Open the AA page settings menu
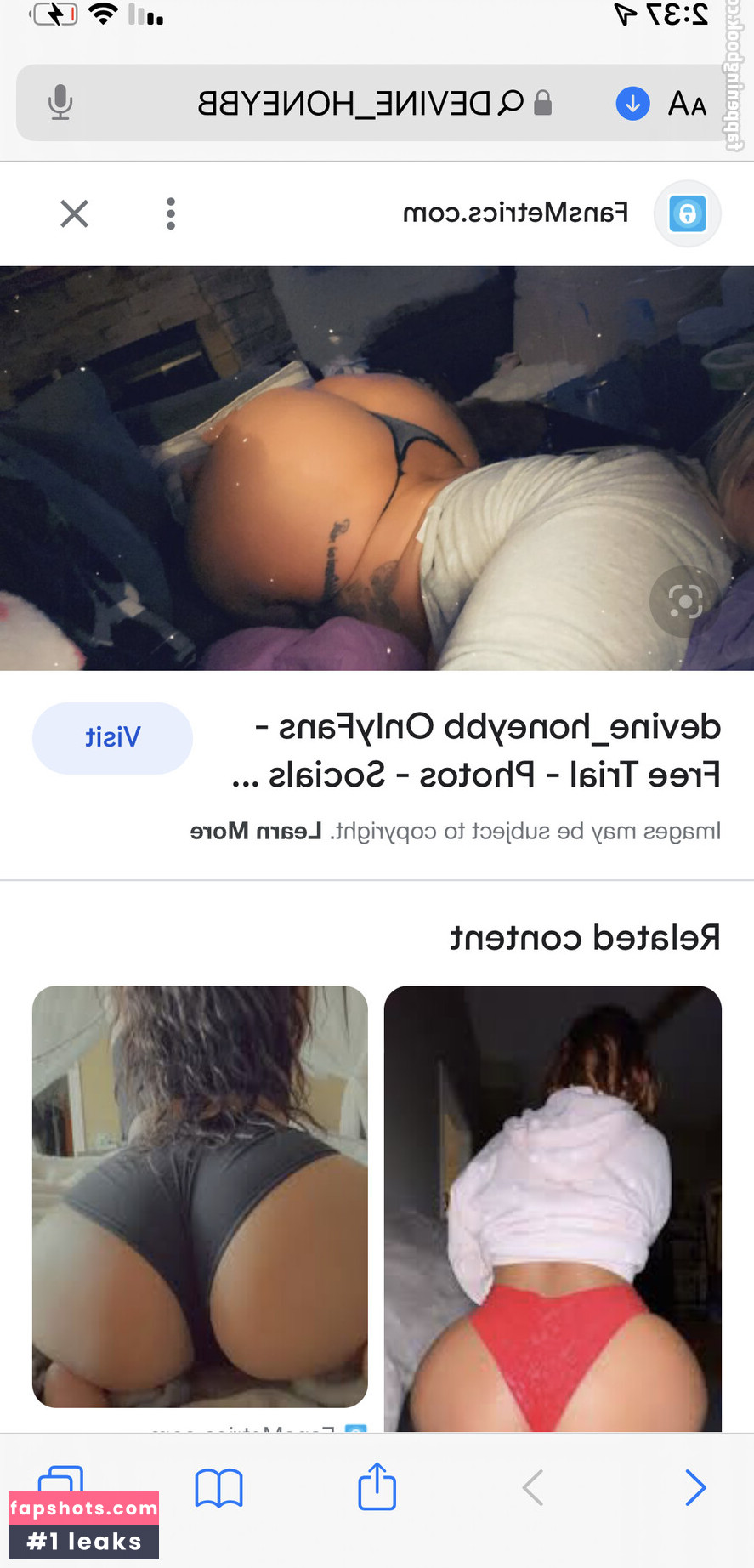Image resolution: width=754 pixels, height=1568 pixels. tap(687, 104)
